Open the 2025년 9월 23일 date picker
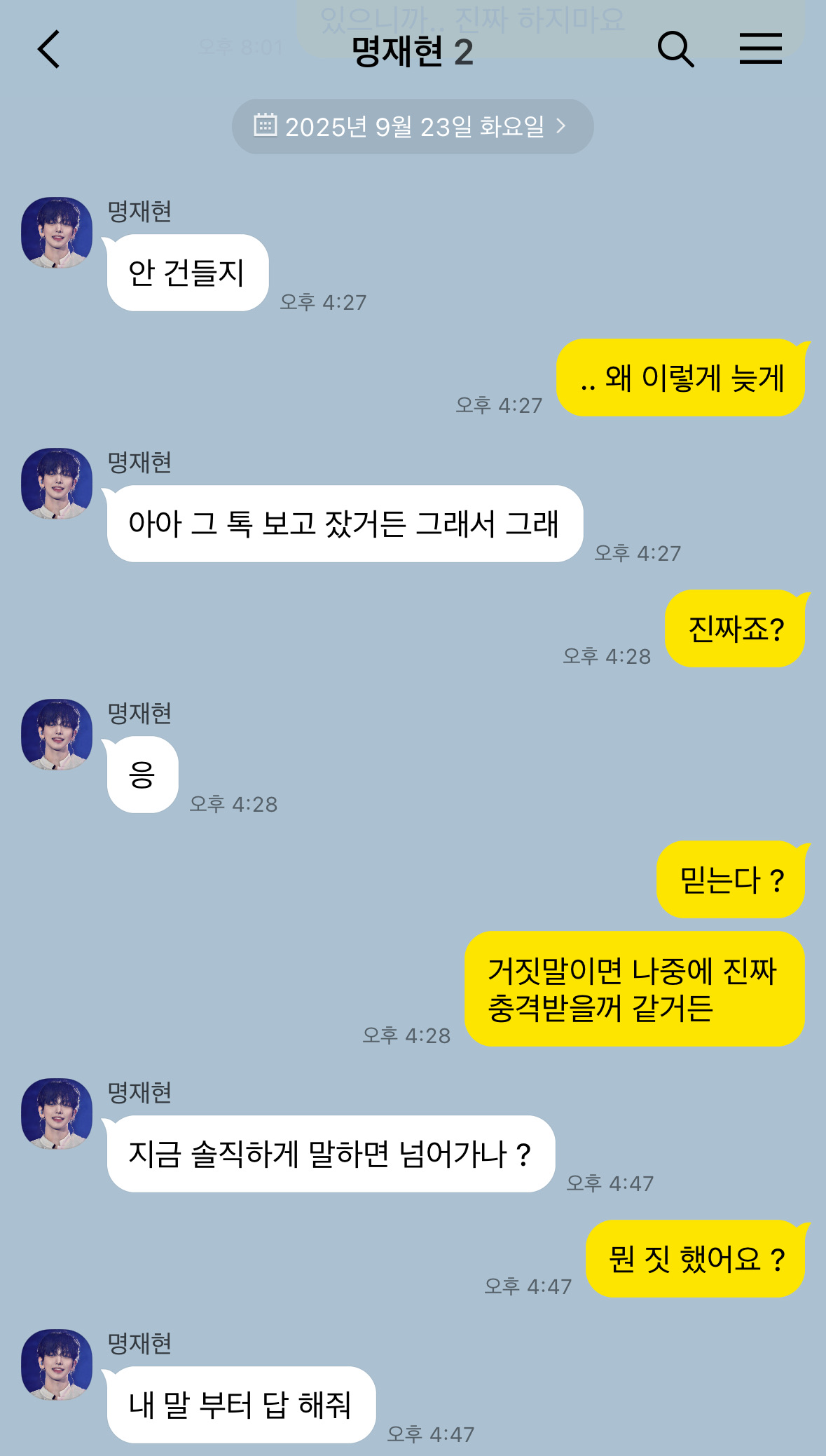Image resolution: width=826 pixels, height=1456 pixels. [x=413, y=127]
